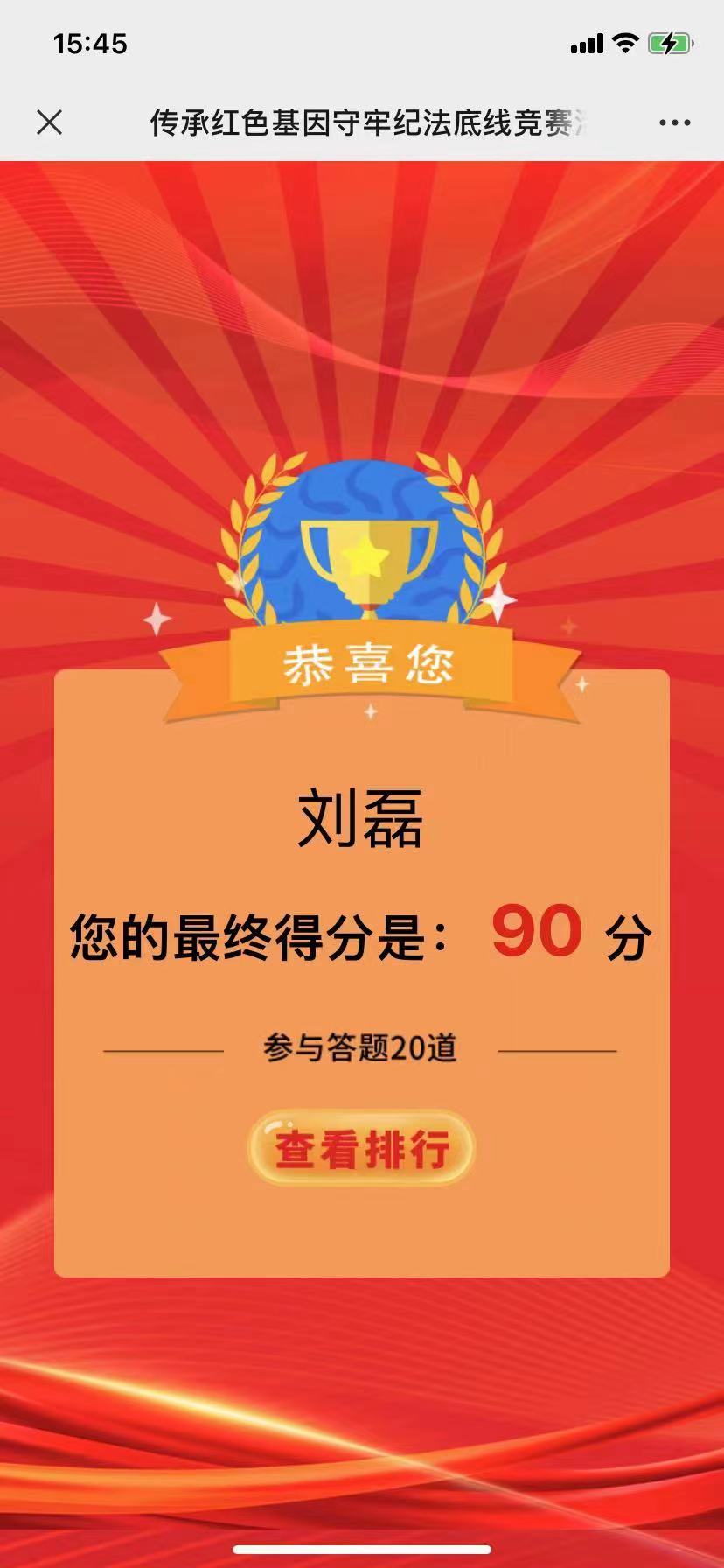Open the three-dot overflow menu
724x1568 pixels.
pyautogui.click(x=674, y=123)
